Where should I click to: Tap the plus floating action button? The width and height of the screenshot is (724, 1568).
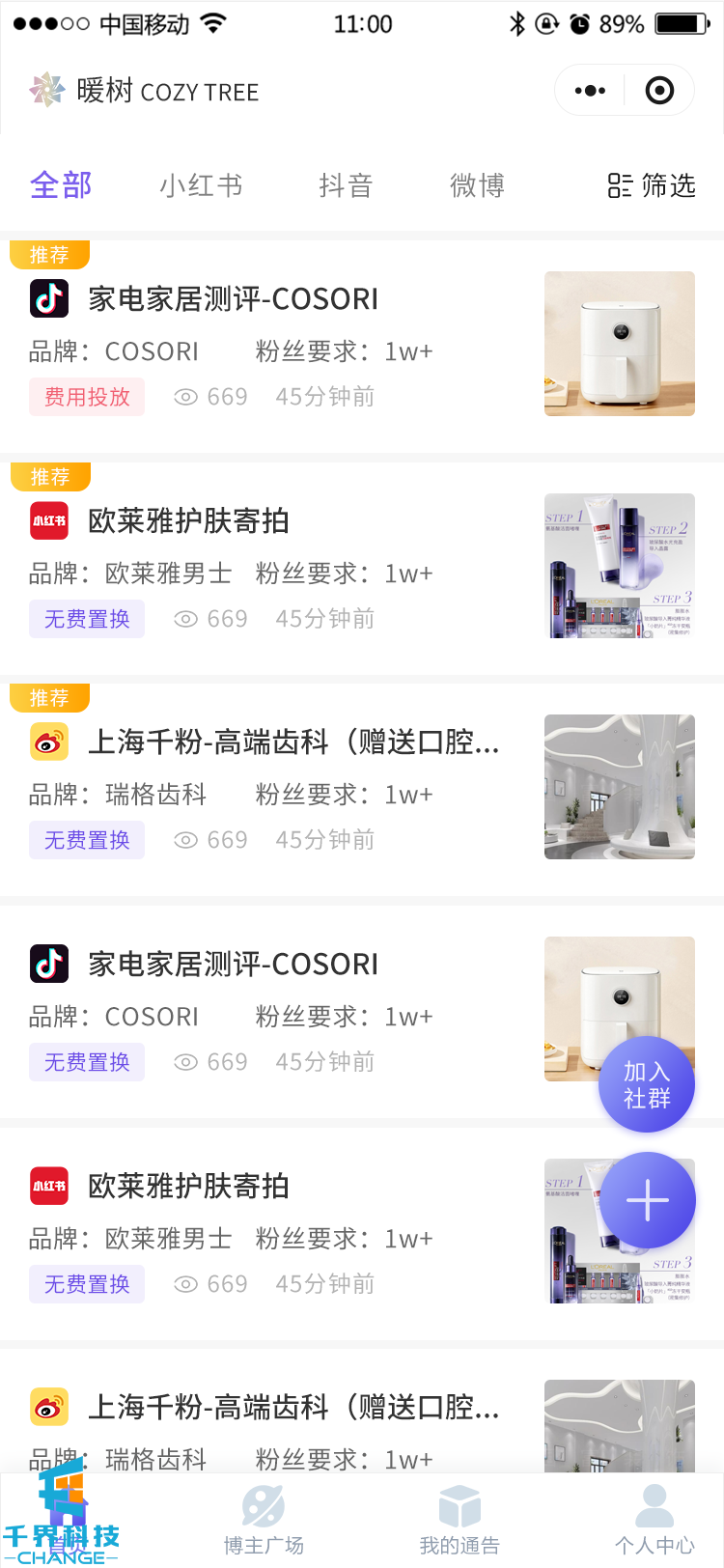point(647,1200)
